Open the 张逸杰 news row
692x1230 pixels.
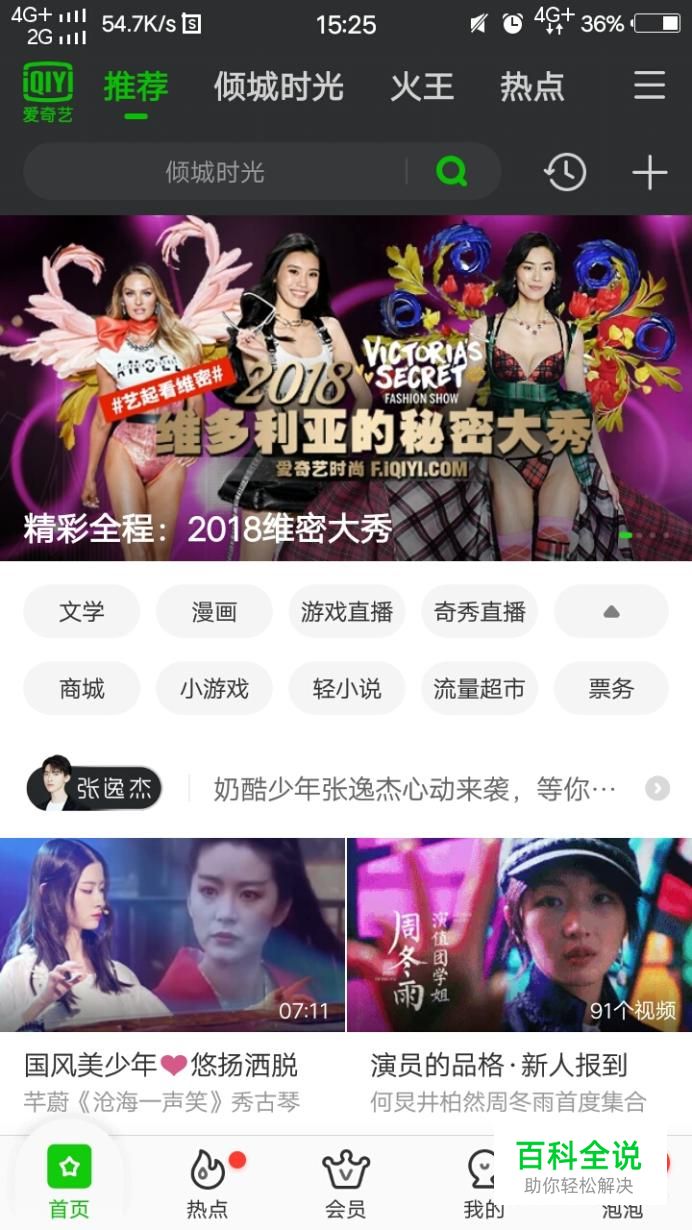click(x=414, y=789)
